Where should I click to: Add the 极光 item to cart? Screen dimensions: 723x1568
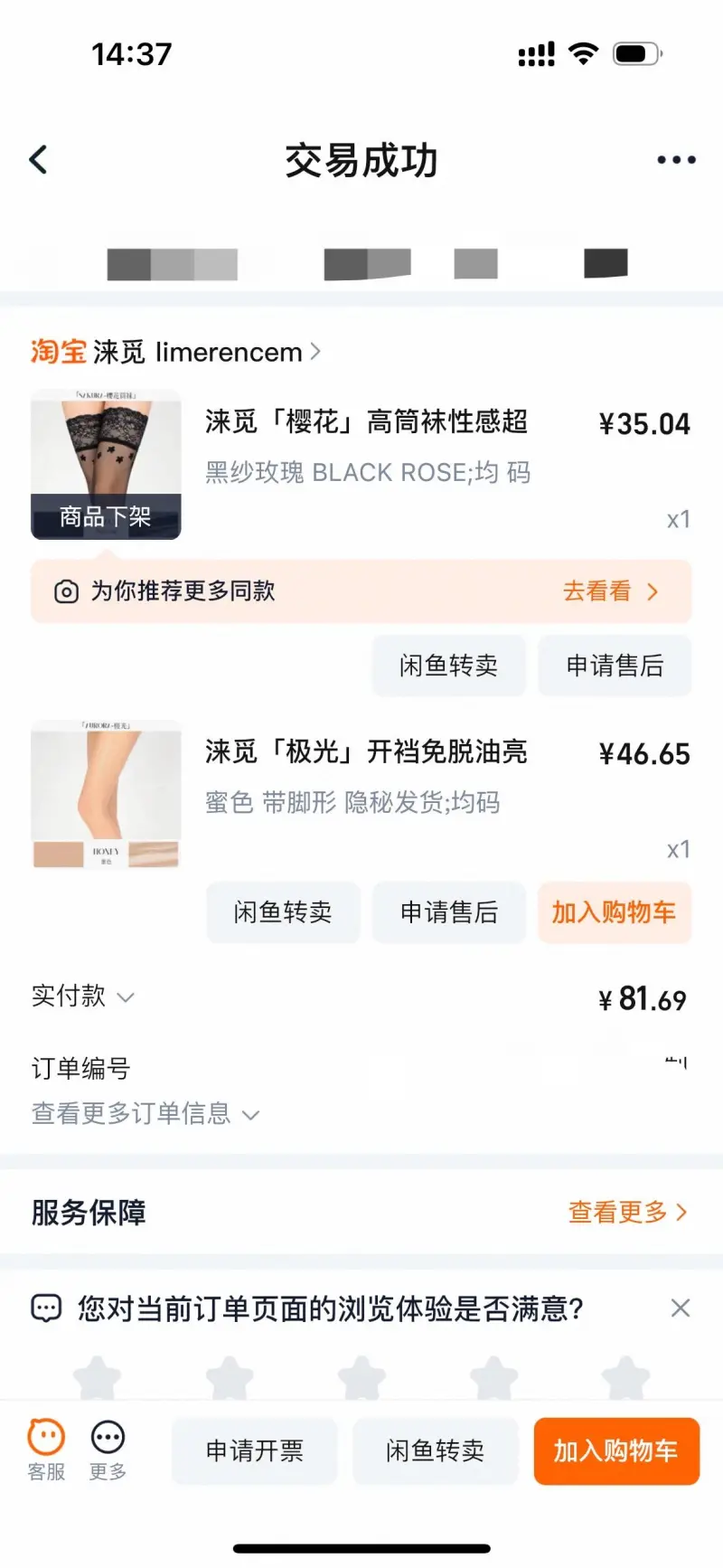pyautogui.click(x=615, y=912)
